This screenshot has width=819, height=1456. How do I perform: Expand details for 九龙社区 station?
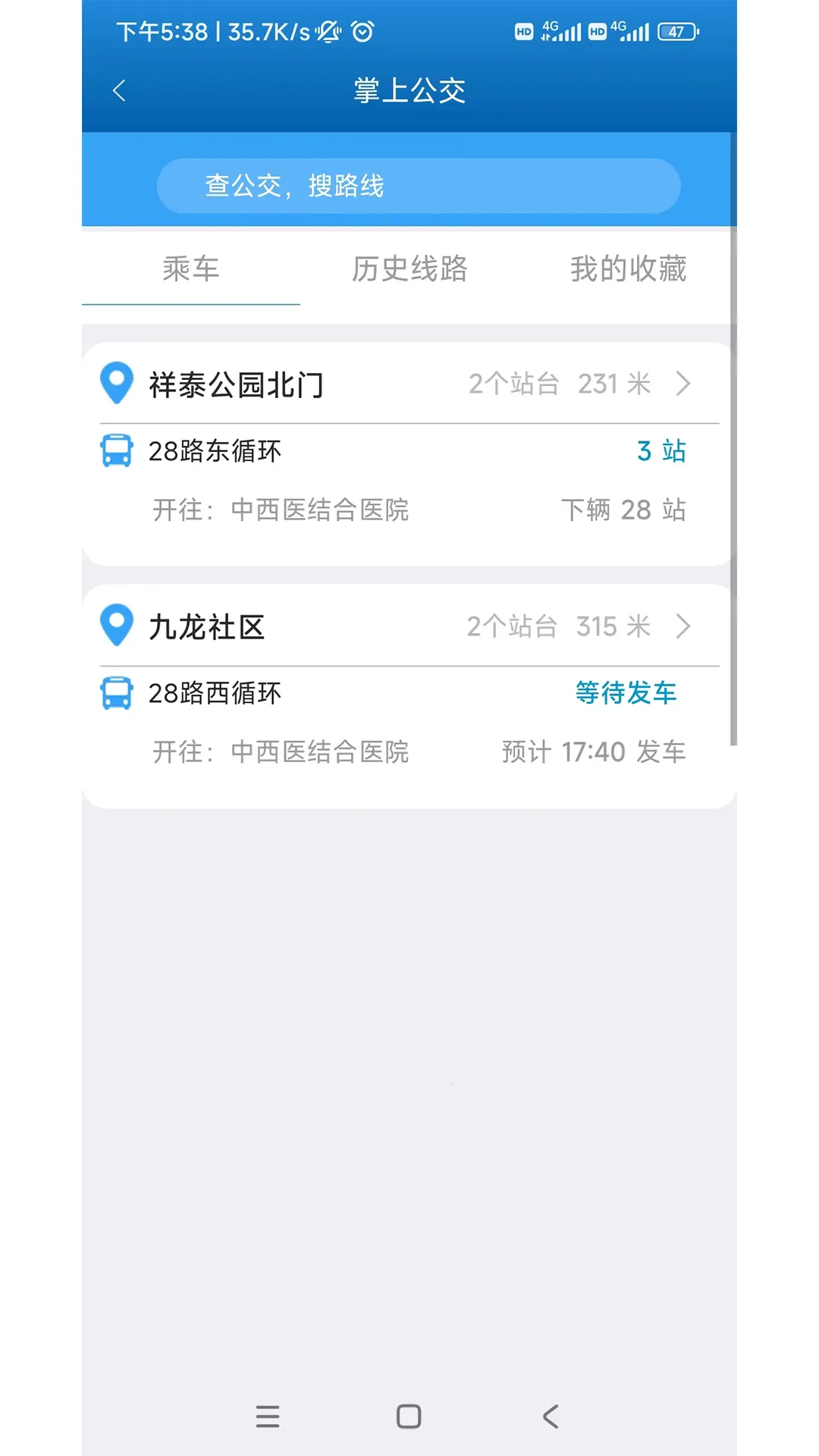click(x=683, y=626)
